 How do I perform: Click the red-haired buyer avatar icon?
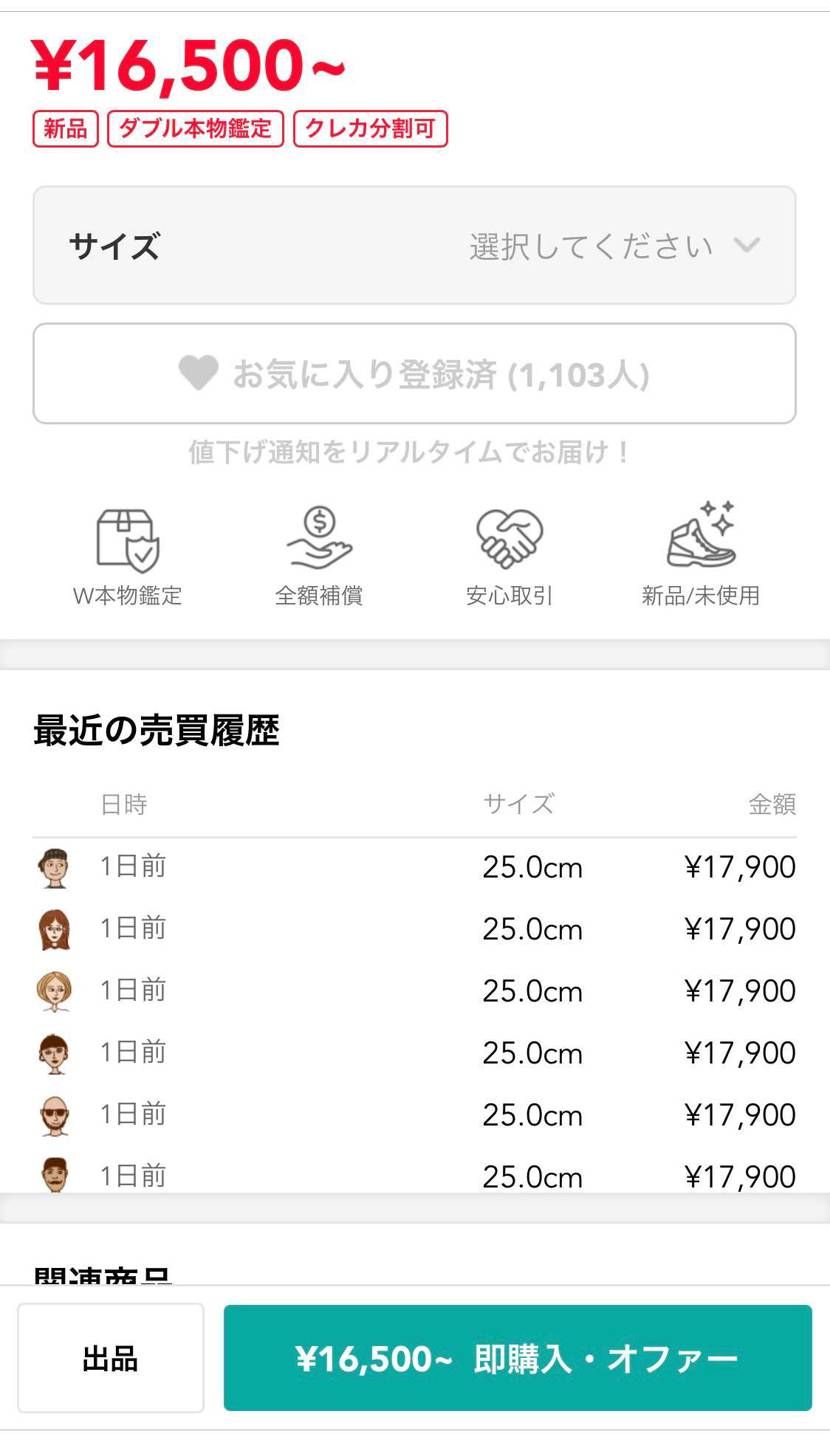[54, 928]
